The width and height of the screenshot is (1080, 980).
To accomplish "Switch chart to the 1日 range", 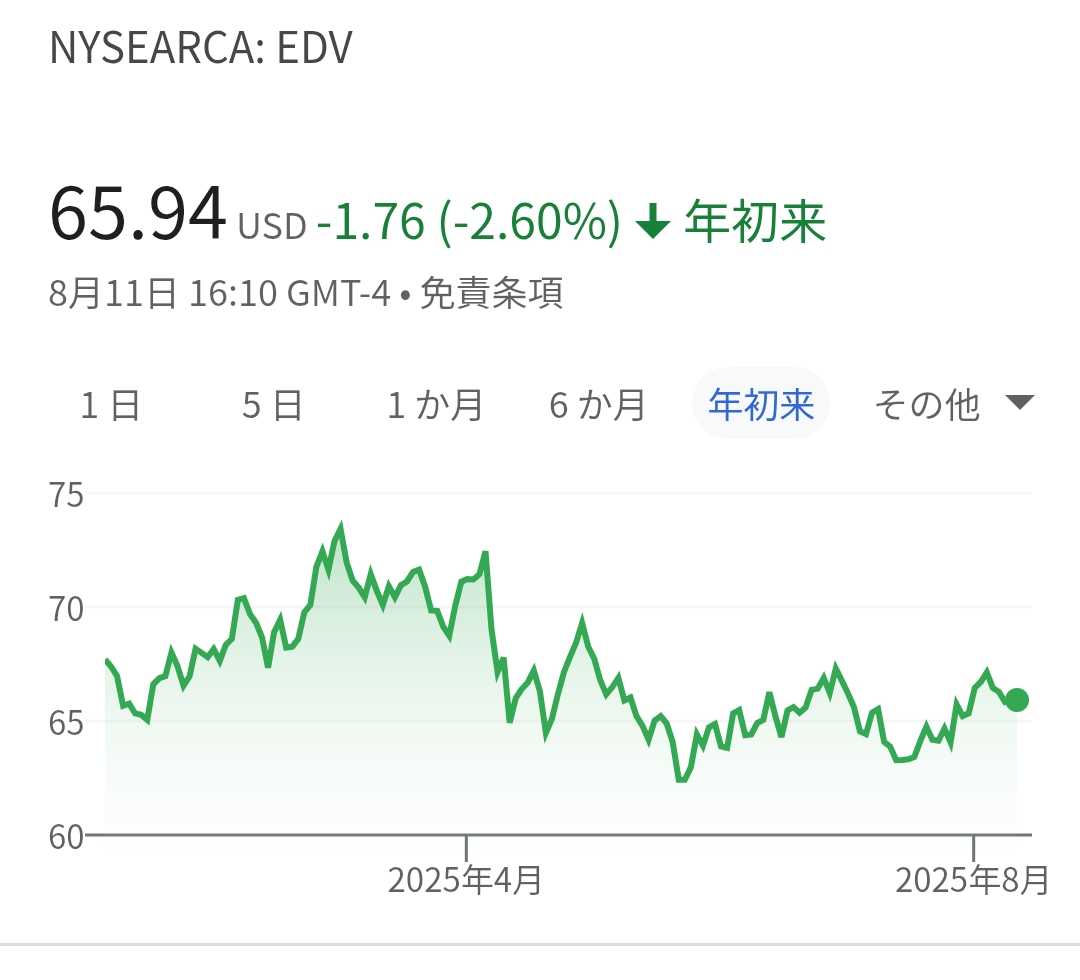I will coord(110,405).
